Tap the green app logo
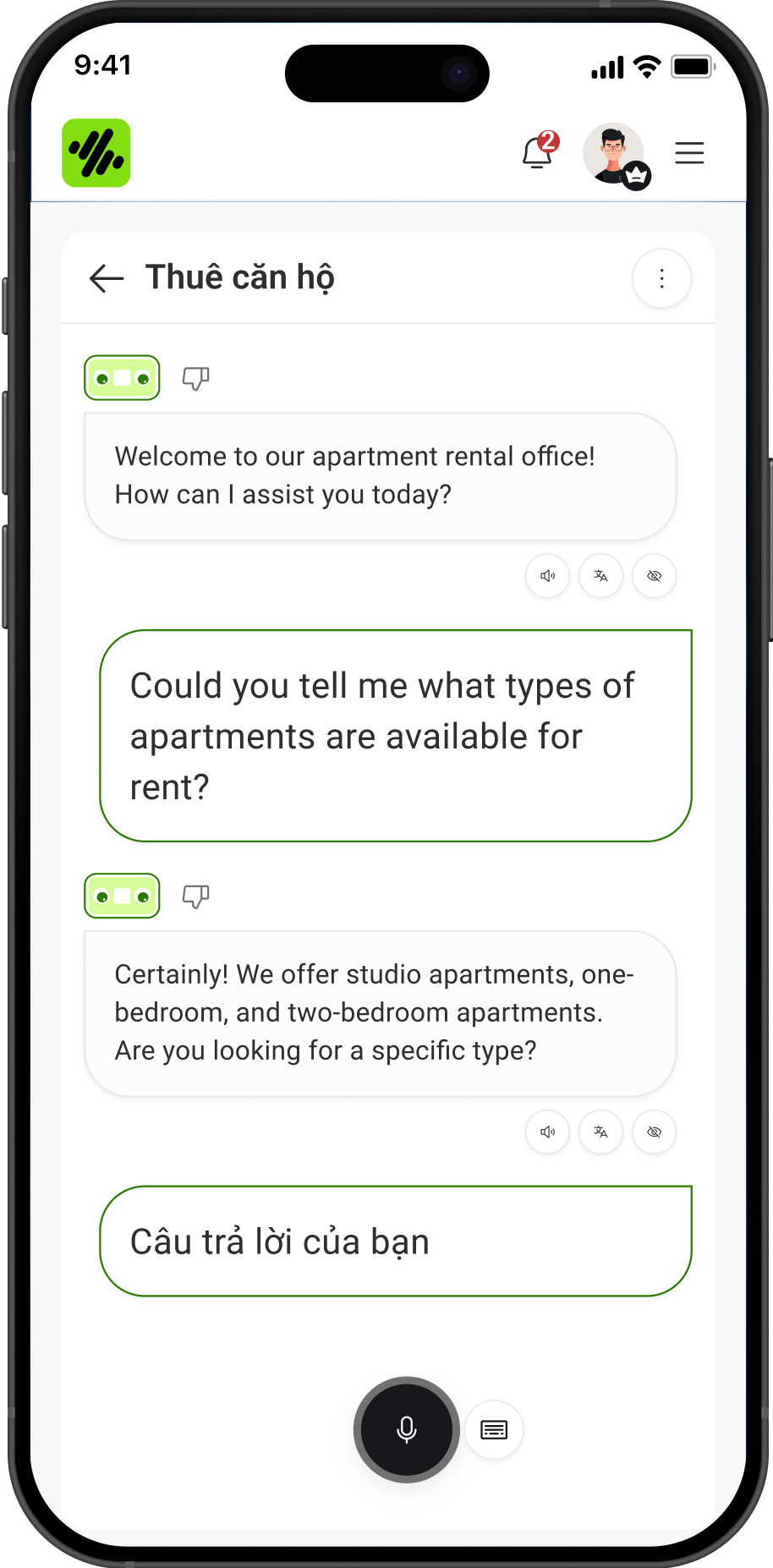 (96, 153)
